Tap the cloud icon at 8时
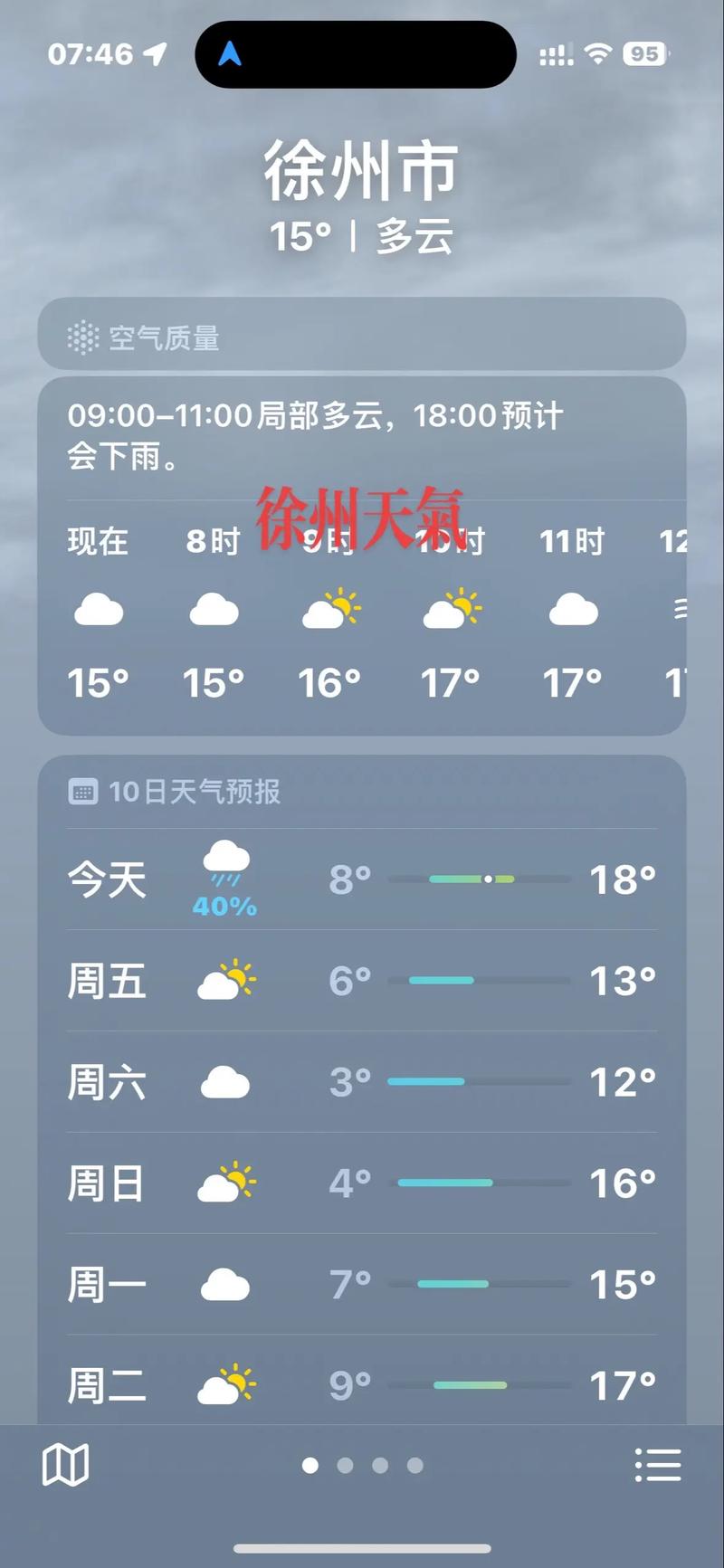 214,611
